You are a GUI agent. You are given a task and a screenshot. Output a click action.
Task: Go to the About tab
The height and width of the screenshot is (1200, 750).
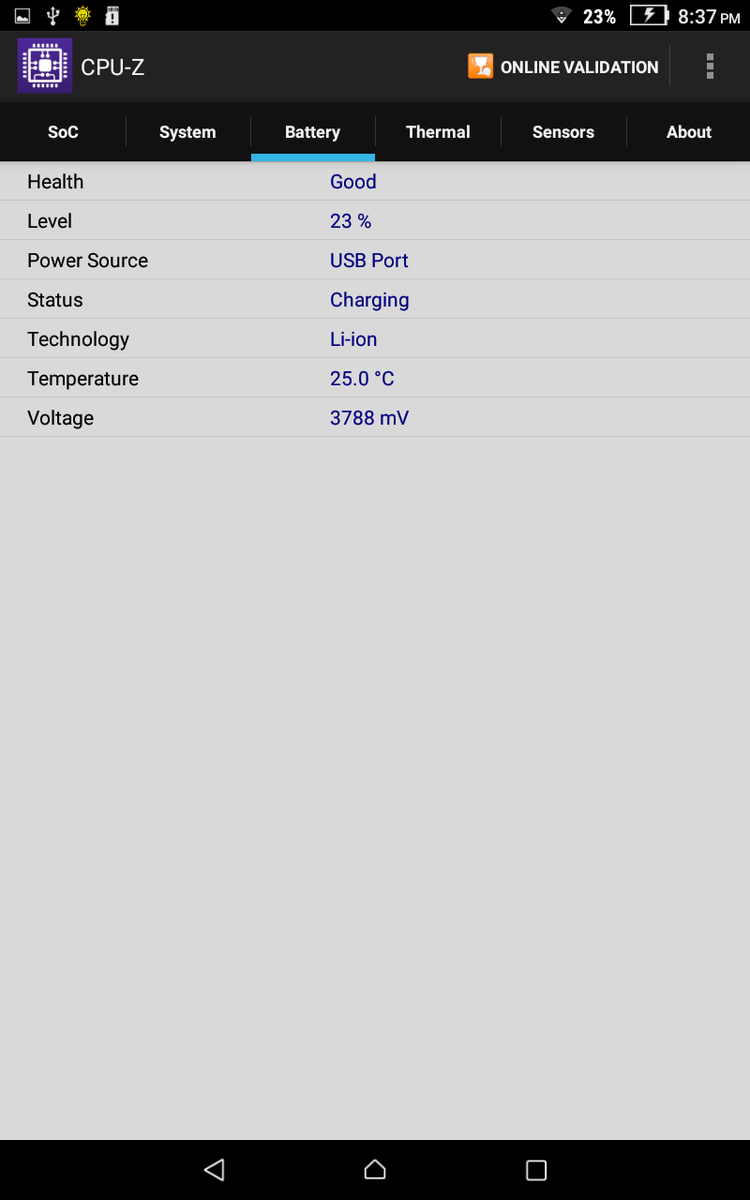point(689,132)
